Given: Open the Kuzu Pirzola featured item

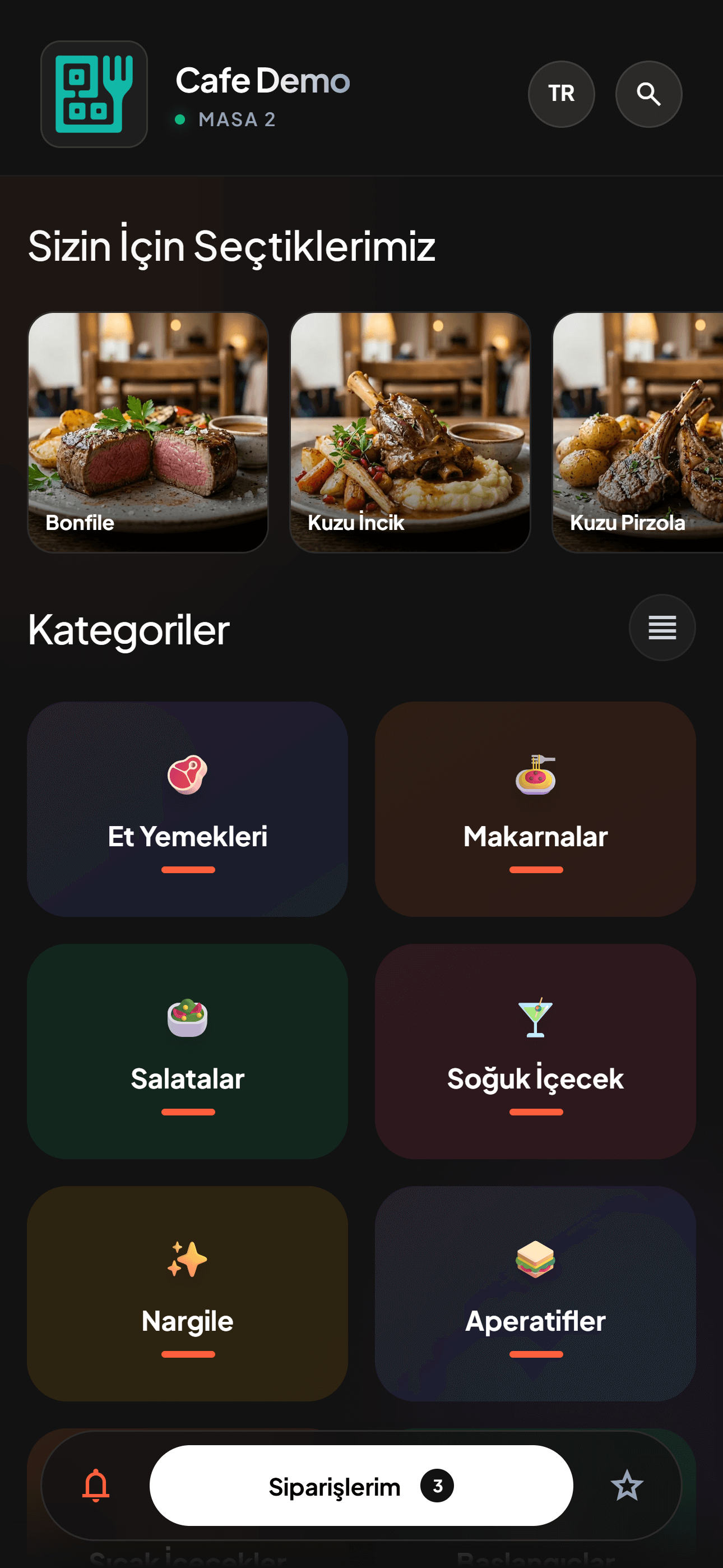Looking at the screenshot, I should point(639,432).
